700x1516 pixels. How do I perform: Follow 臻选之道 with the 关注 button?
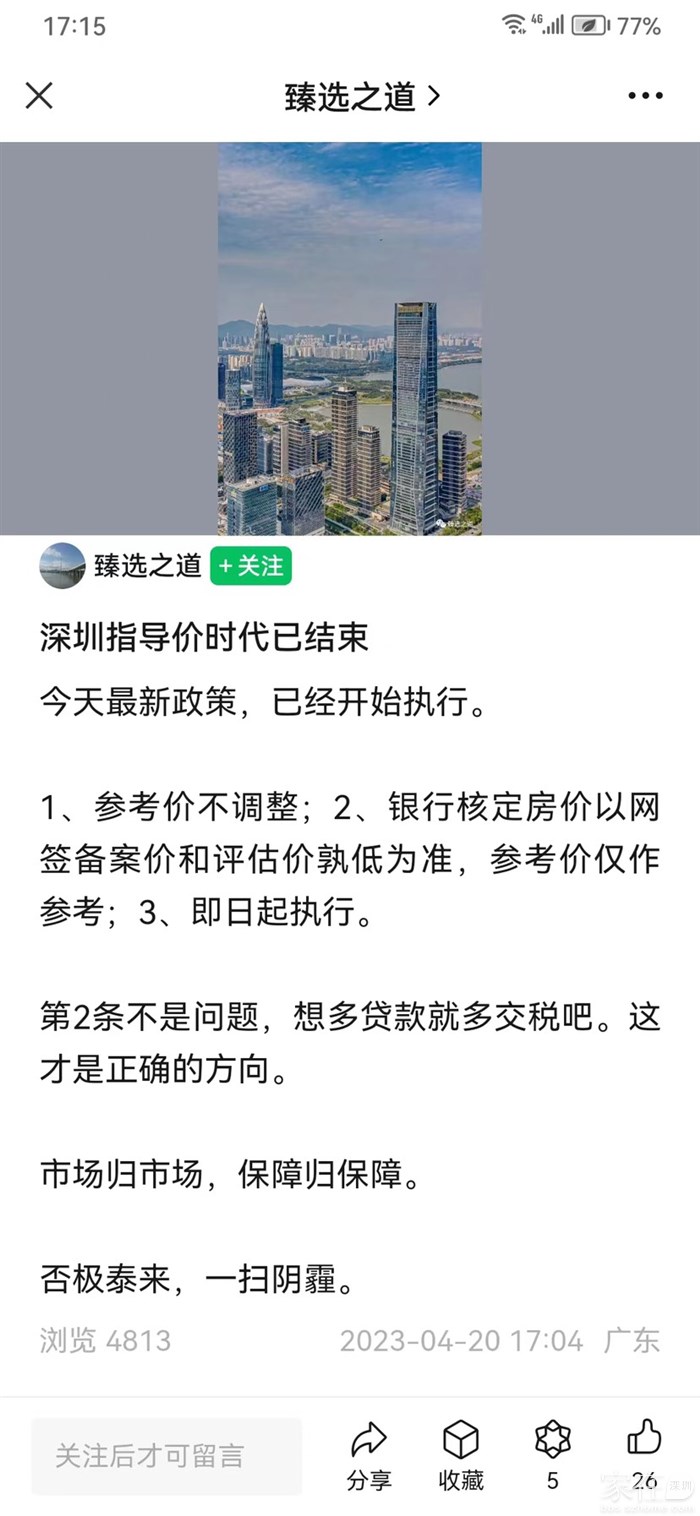[x=250, y=566]
